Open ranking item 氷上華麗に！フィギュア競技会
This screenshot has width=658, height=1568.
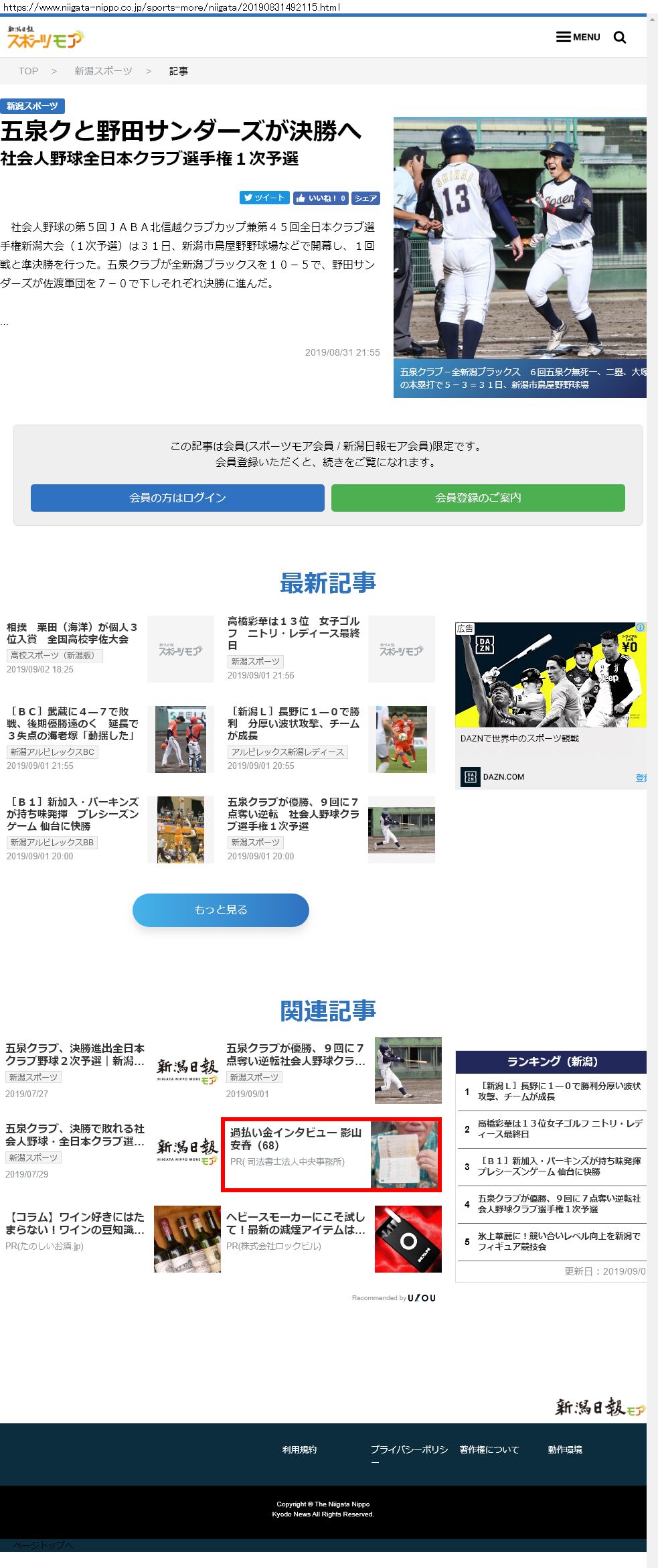558,1241
